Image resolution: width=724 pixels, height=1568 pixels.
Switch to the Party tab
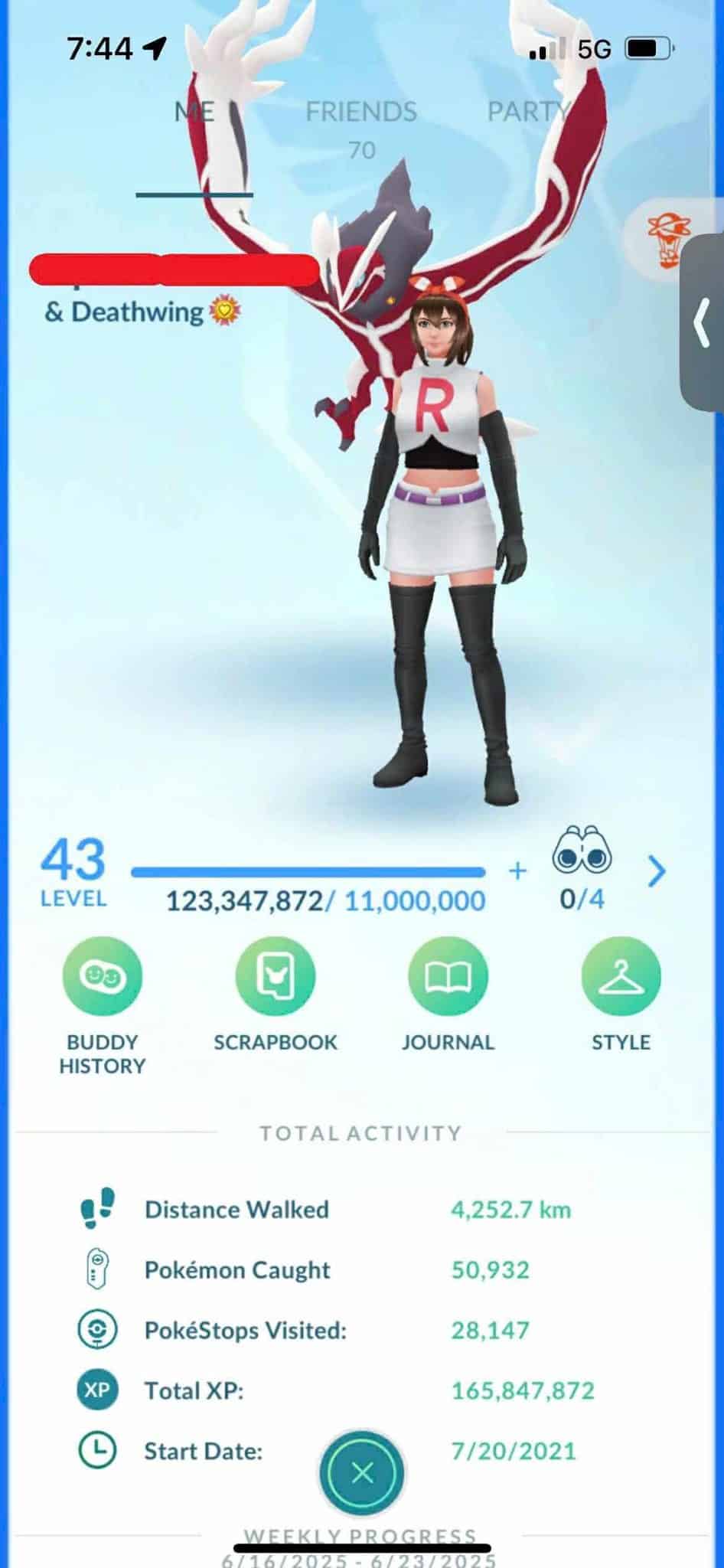[x=528, y=113]
